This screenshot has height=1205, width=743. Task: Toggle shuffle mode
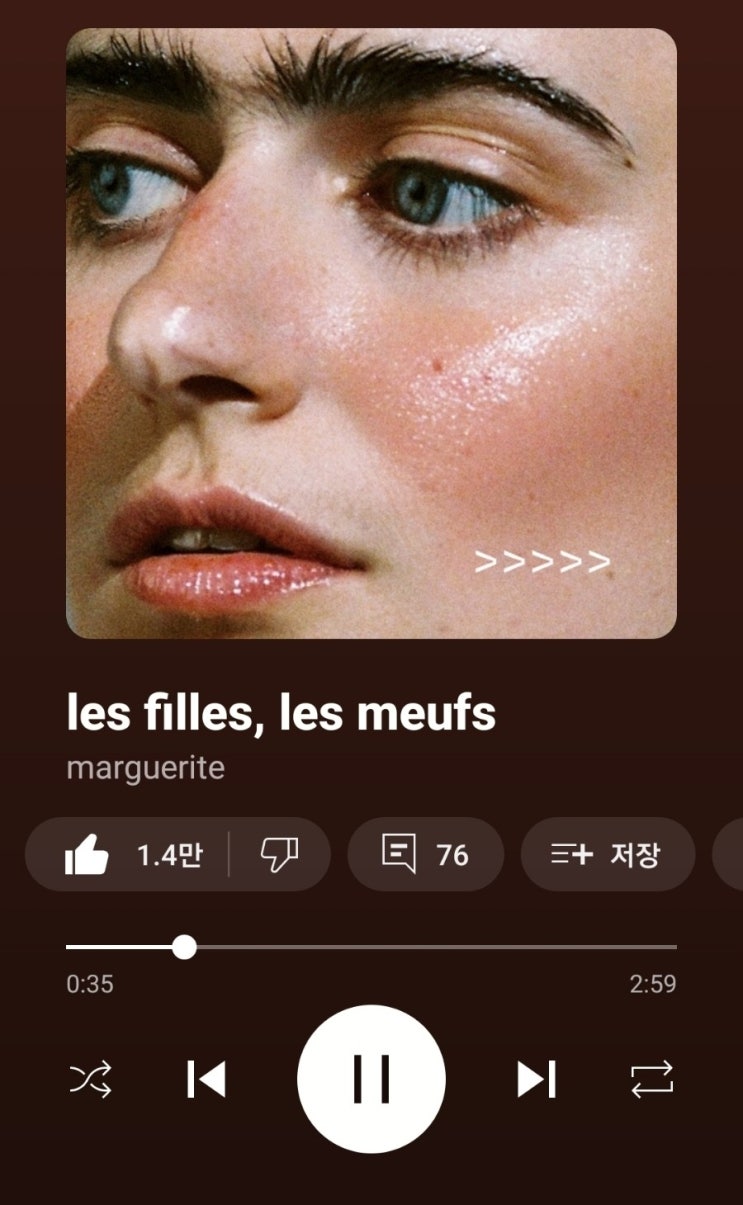pos(90,1080)
